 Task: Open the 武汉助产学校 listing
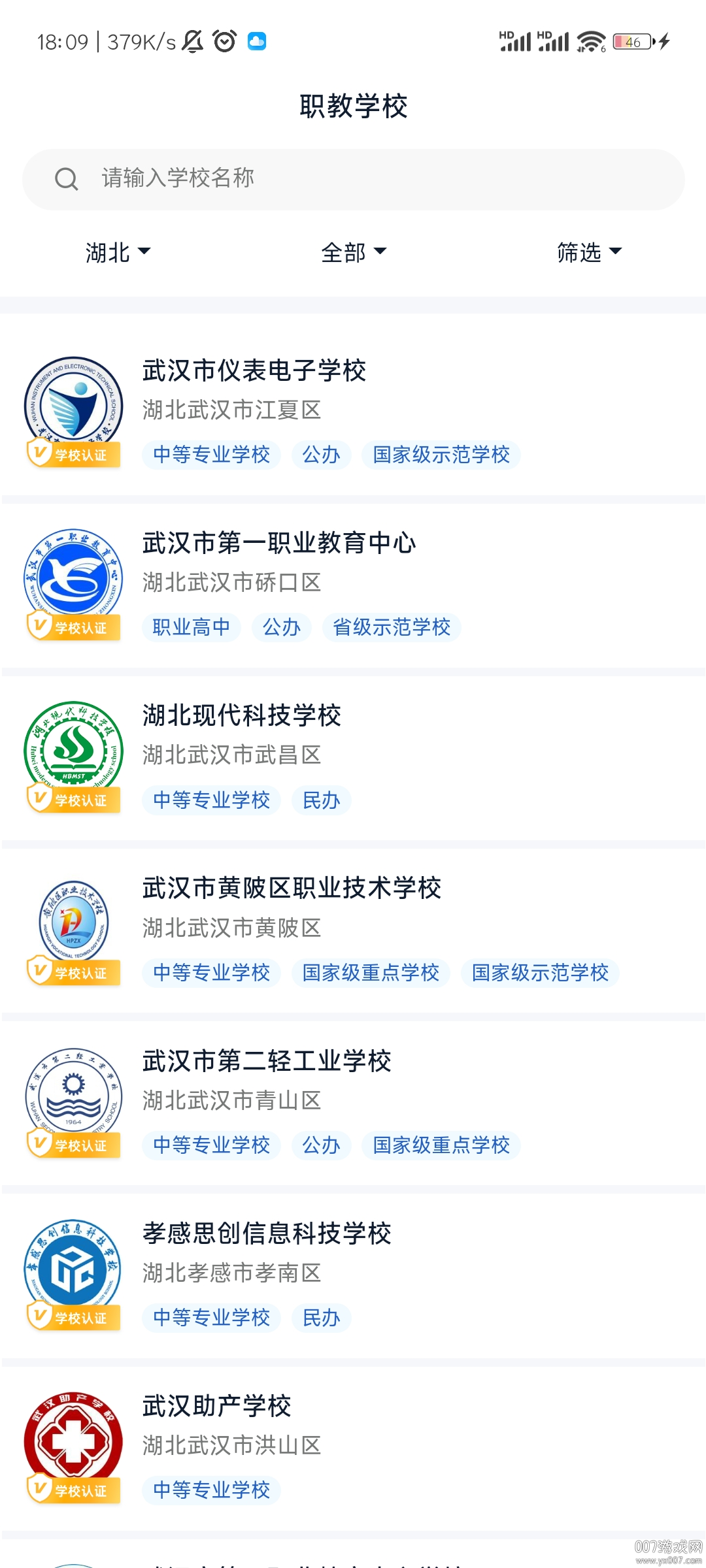217,1407
